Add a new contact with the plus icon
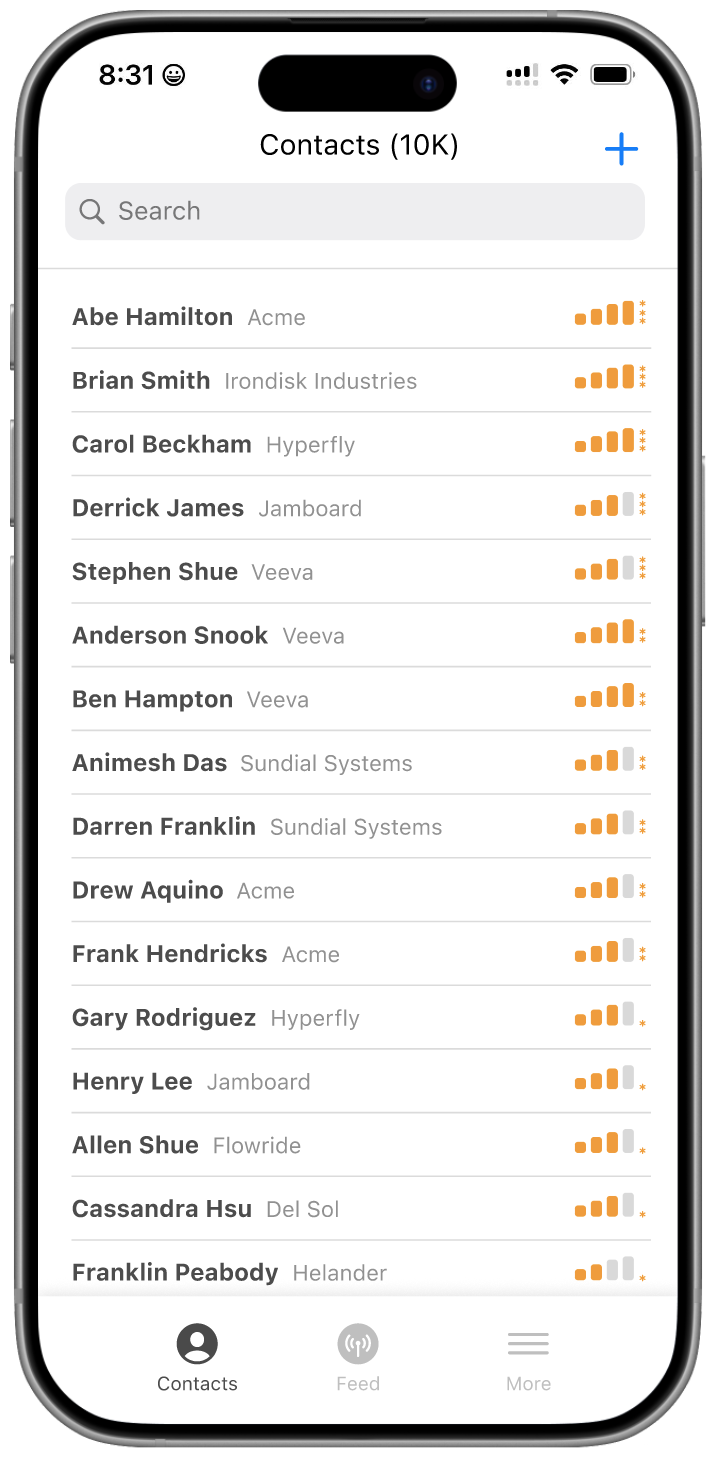 click(x=621, y=150)
